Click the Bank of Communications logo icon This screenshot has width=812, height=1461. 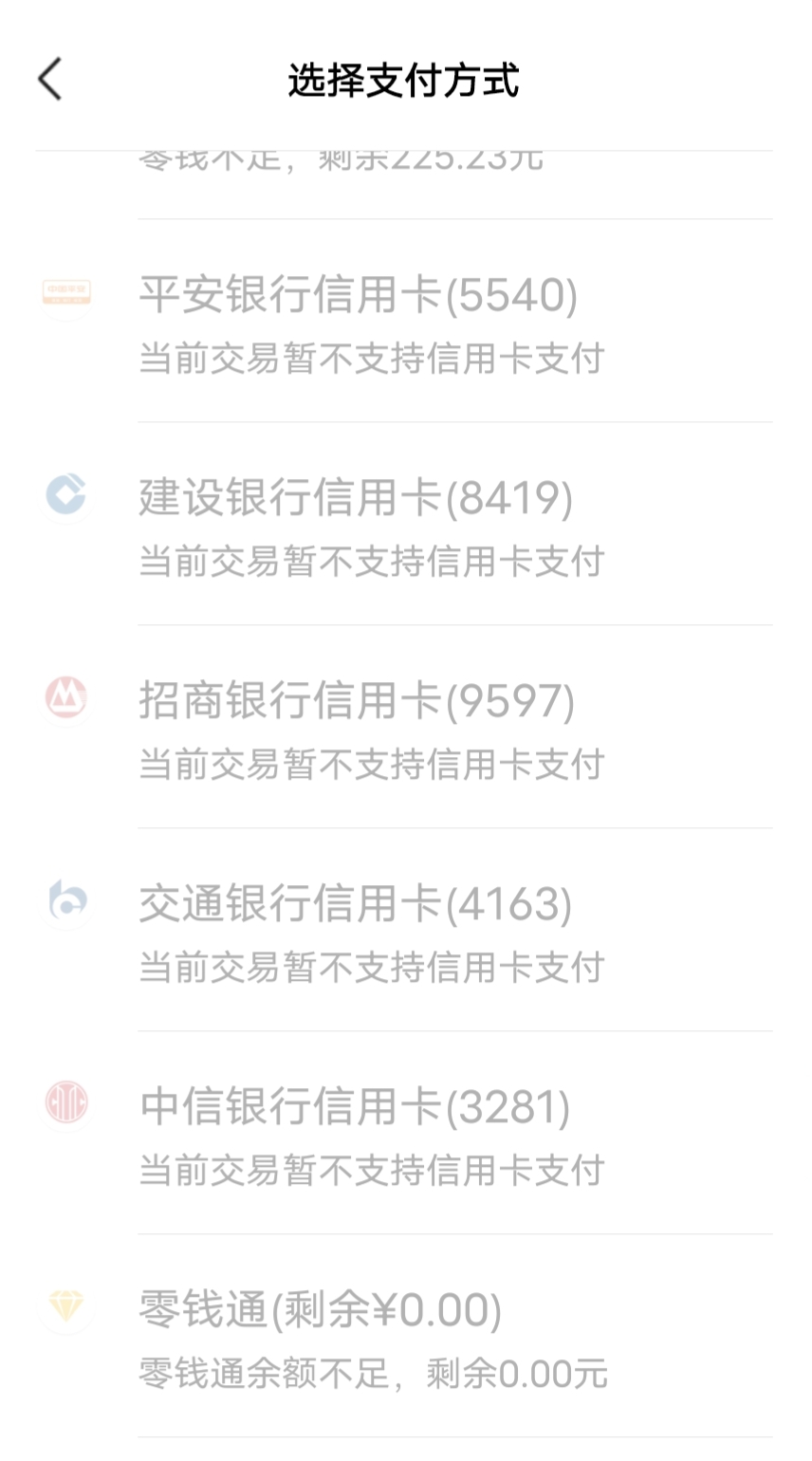click(x=66, y=903)
